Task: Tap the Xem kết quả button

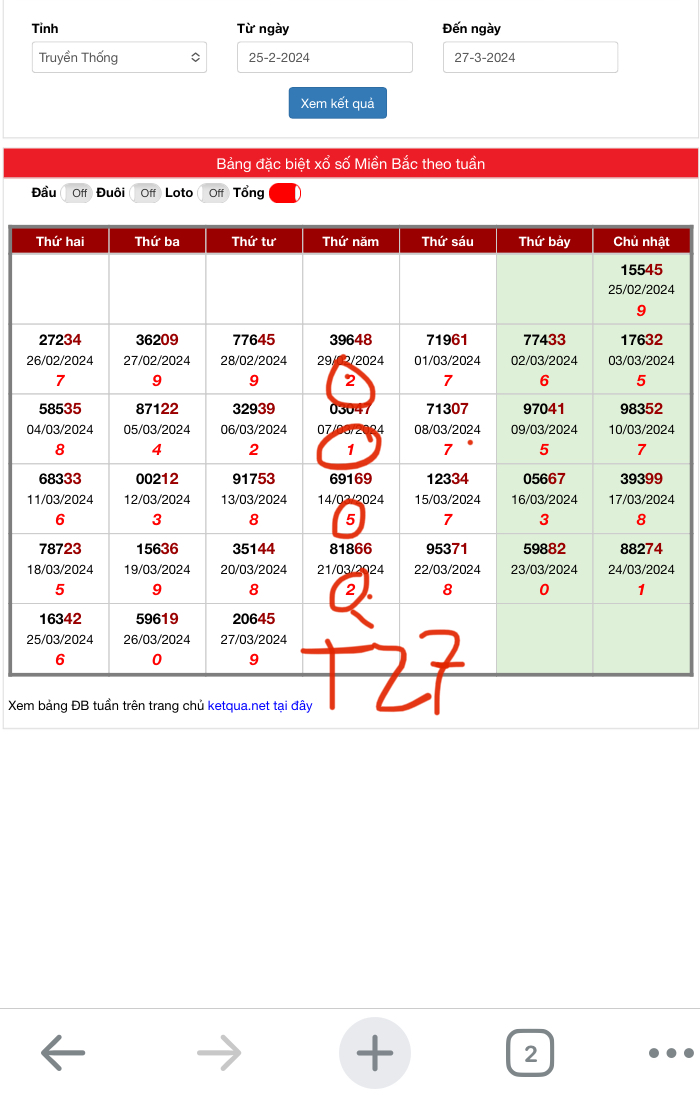Action: tap(337, 104)
